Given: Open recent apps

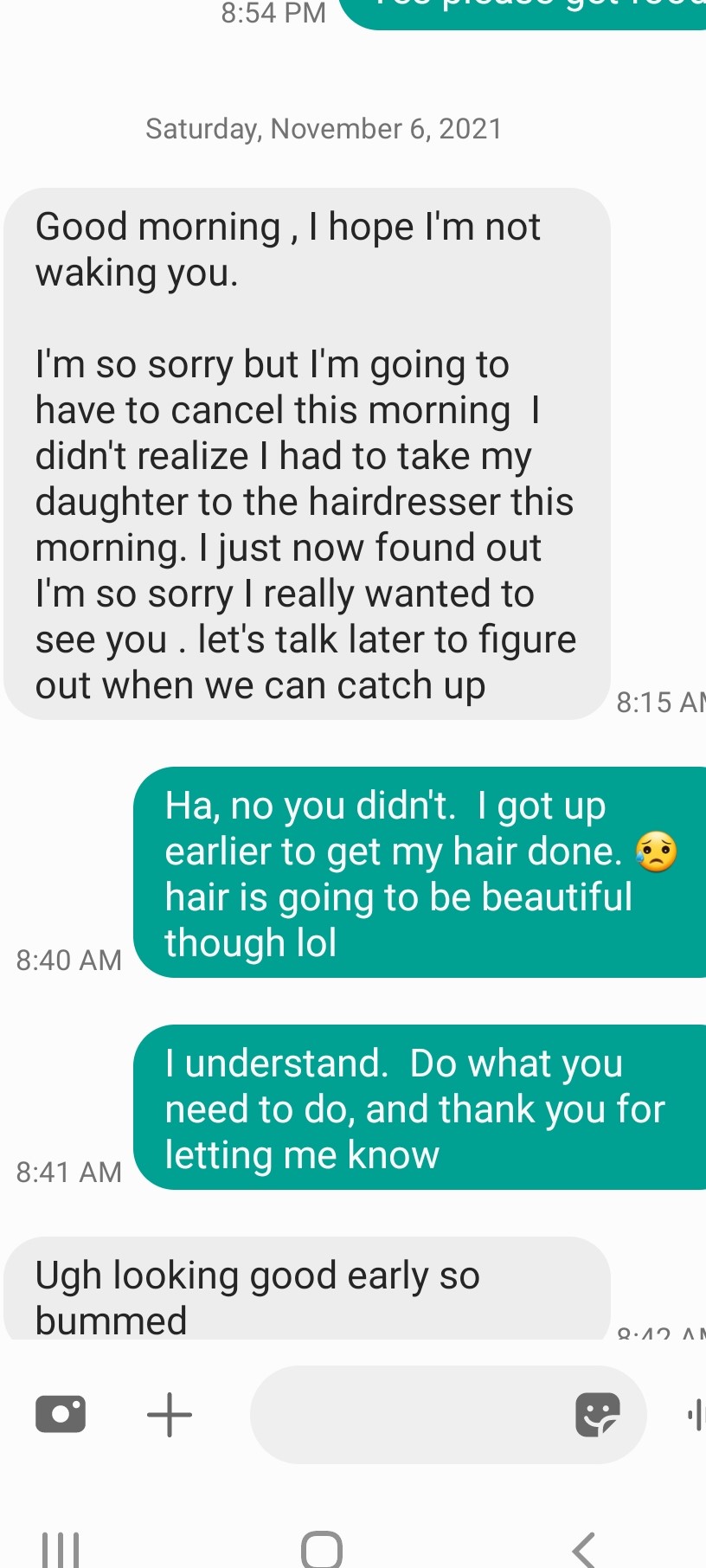Looking at the screenshot, I should click(x=61, y=1548).
